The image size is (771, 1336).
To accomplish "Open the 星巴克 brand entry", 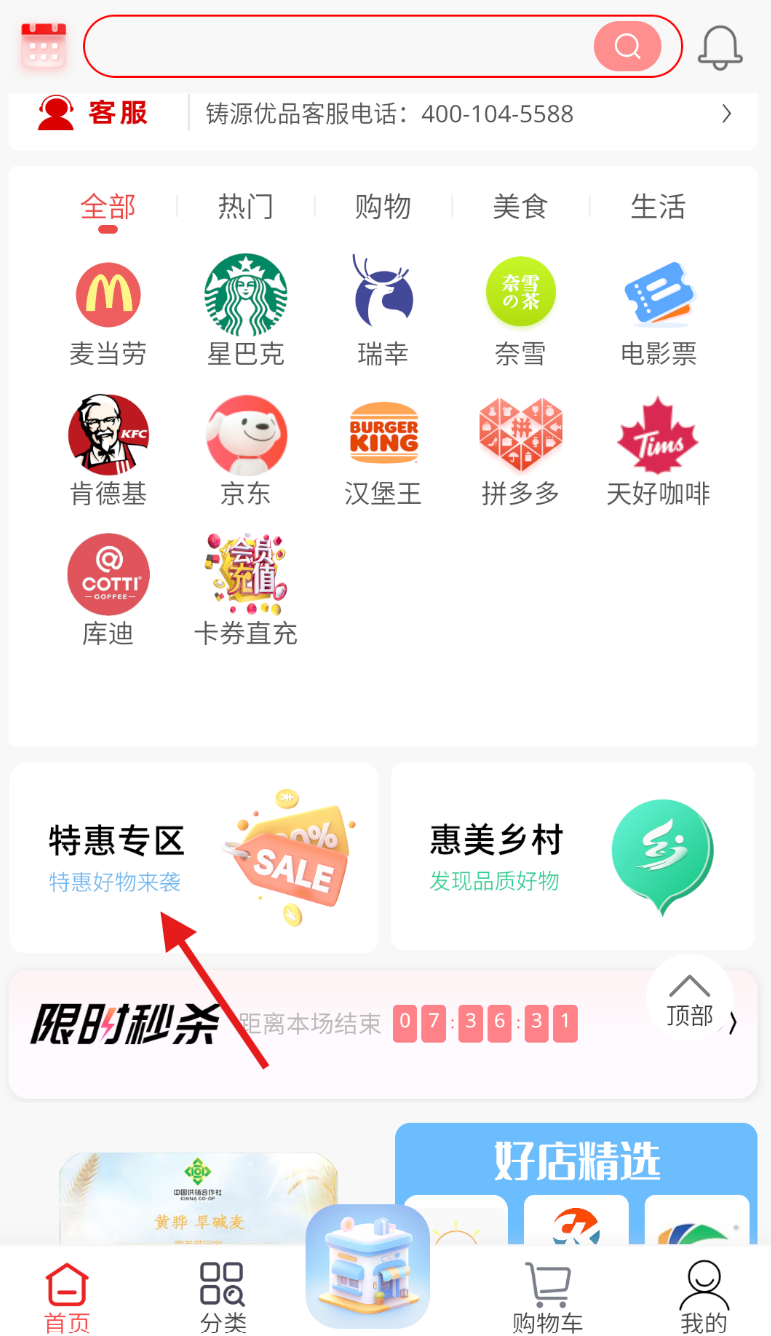I will 246,310.
